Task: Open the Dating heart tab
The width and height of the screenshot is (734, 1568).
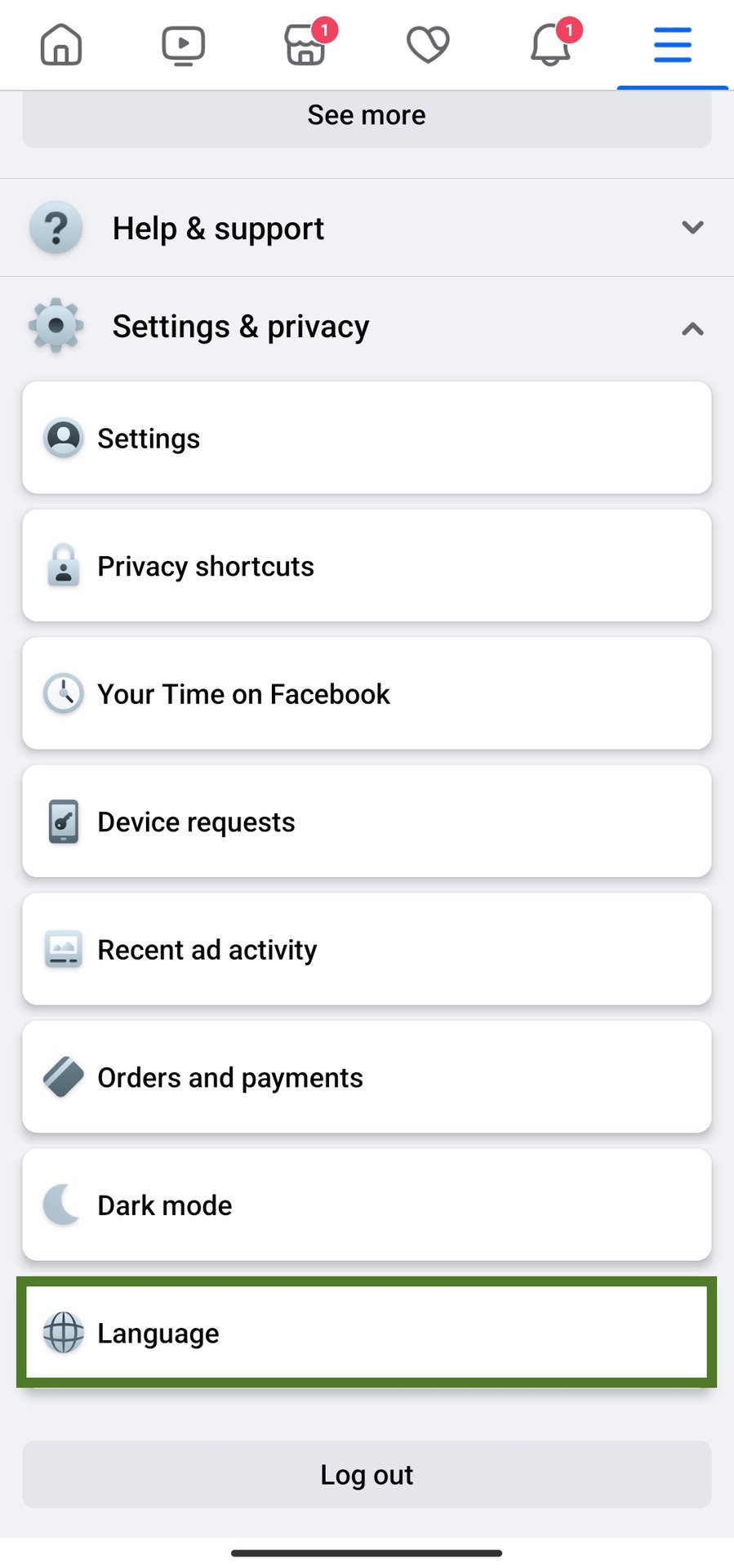Action: (x=428, y=44)
